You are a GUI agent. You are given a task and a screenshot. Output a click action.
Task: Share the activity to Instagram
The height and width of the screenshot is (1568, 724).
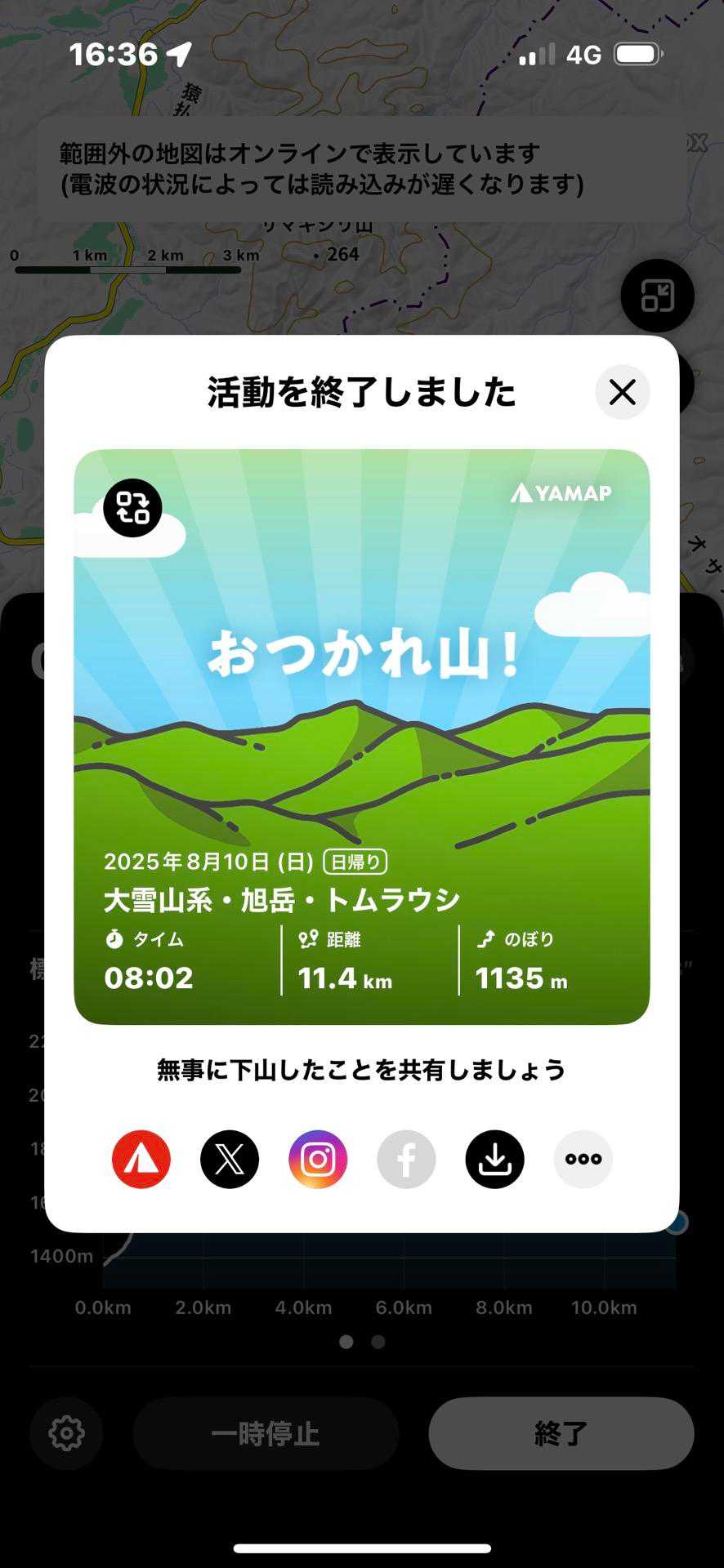(318, 1159)
